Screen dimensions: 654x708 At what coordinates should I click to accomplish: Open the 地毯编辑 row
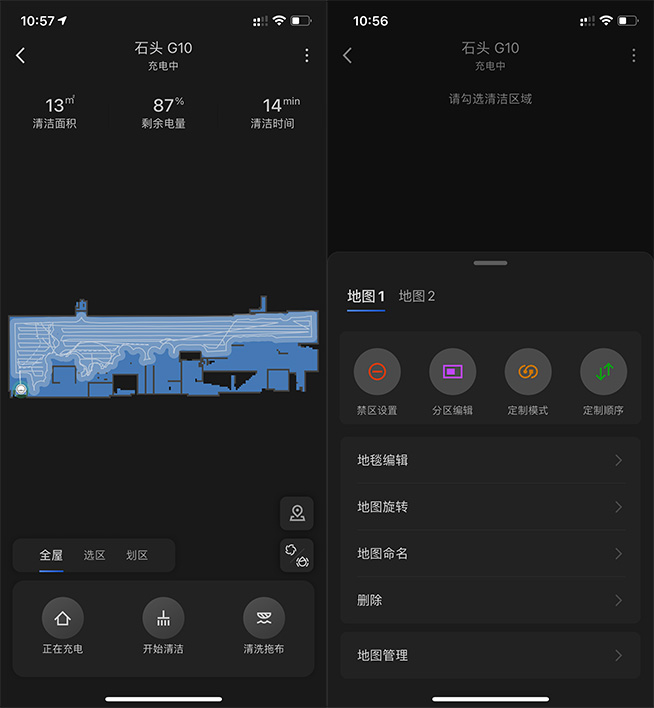(490, 460)
